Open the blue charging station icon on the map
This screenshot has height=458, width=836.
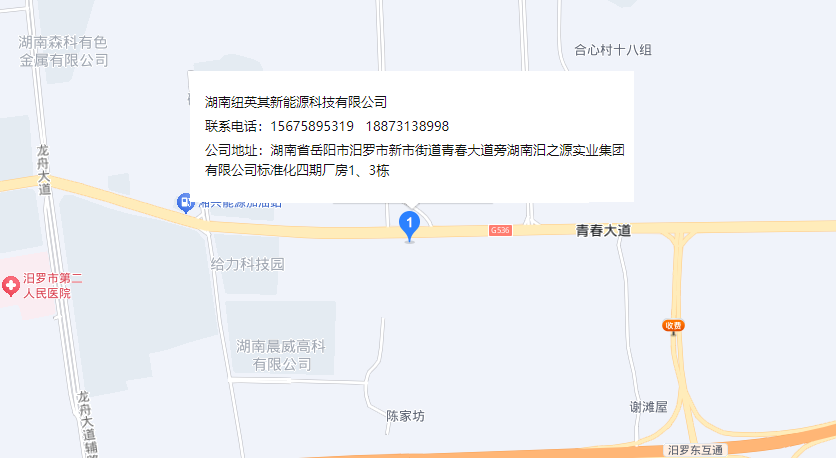pos(185,204)
